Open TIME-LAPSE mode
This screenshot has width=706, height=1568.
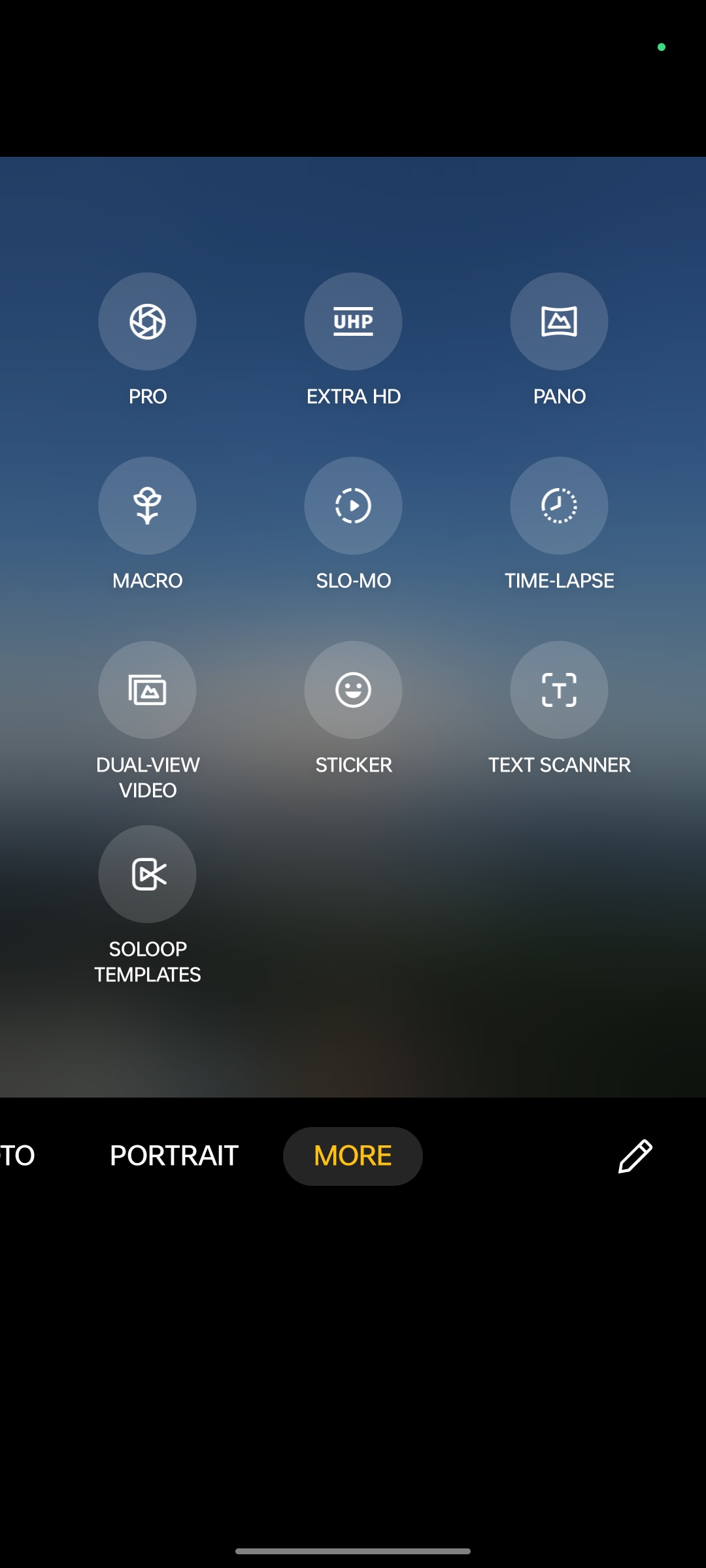click(x=559, y=506)
